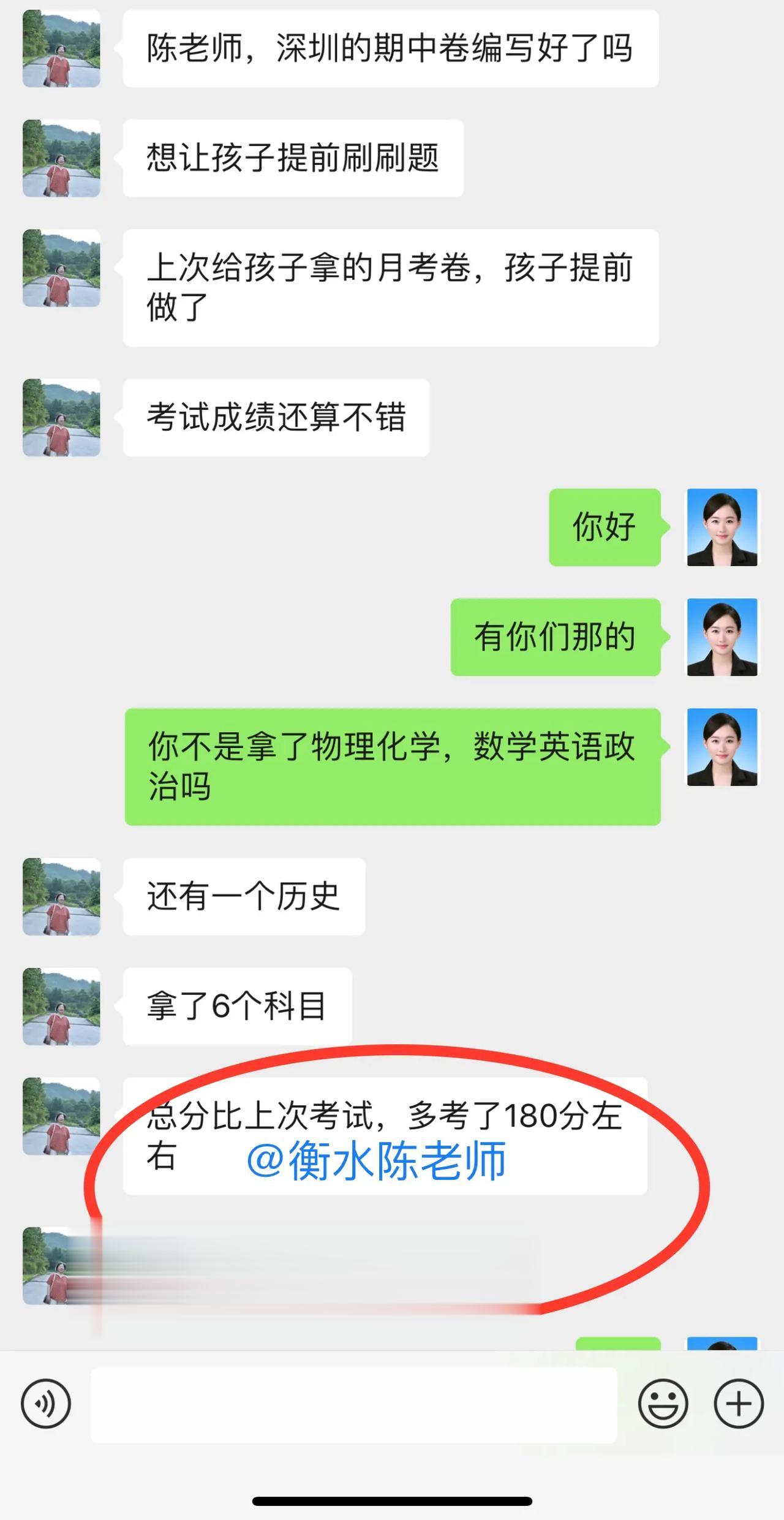Tap the 还有一个历史 message bubble
784x1520 pixels.
click(244, 896)
